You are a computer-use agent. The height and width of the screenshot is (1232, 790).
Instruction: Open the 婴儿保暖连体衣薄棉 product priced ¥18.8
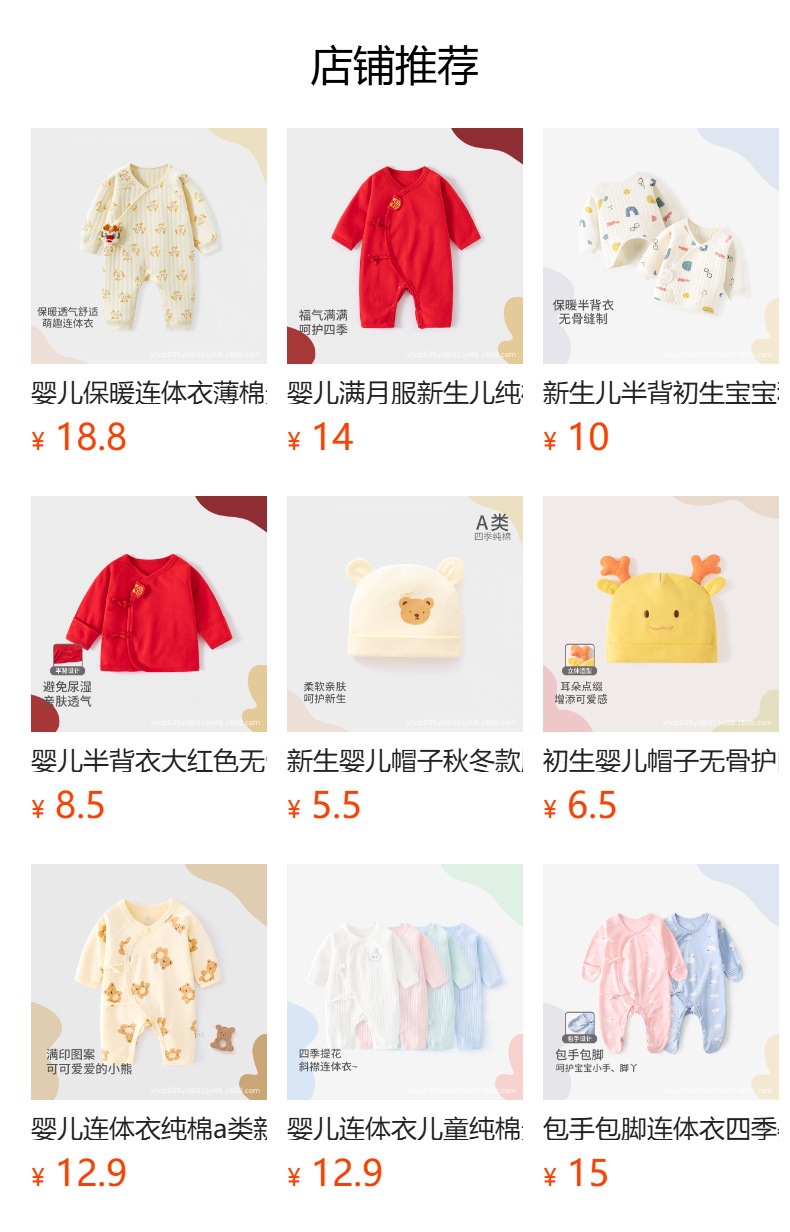[x=148, y=246]
